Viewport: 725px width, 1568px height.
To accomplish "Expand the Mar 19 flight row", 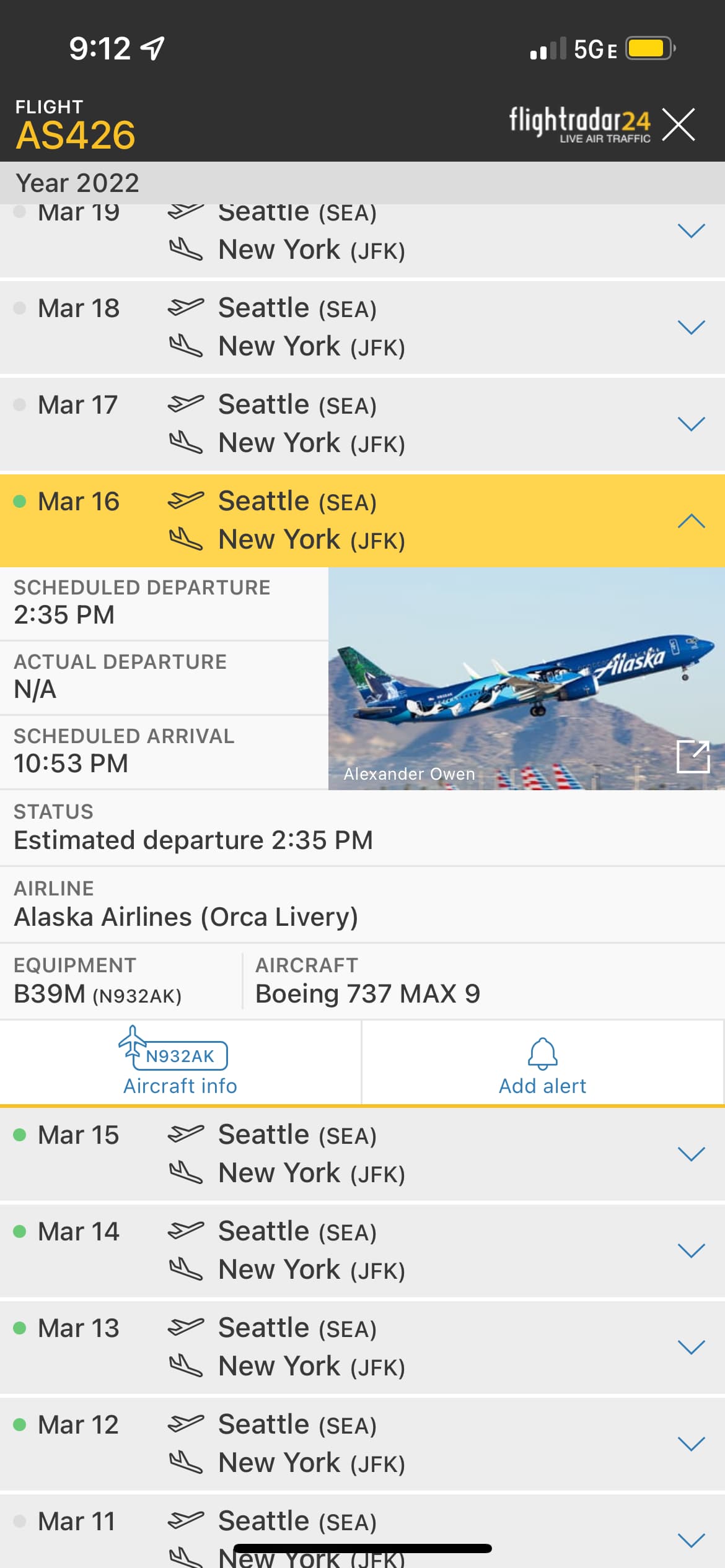I will (x=691, y=231).
